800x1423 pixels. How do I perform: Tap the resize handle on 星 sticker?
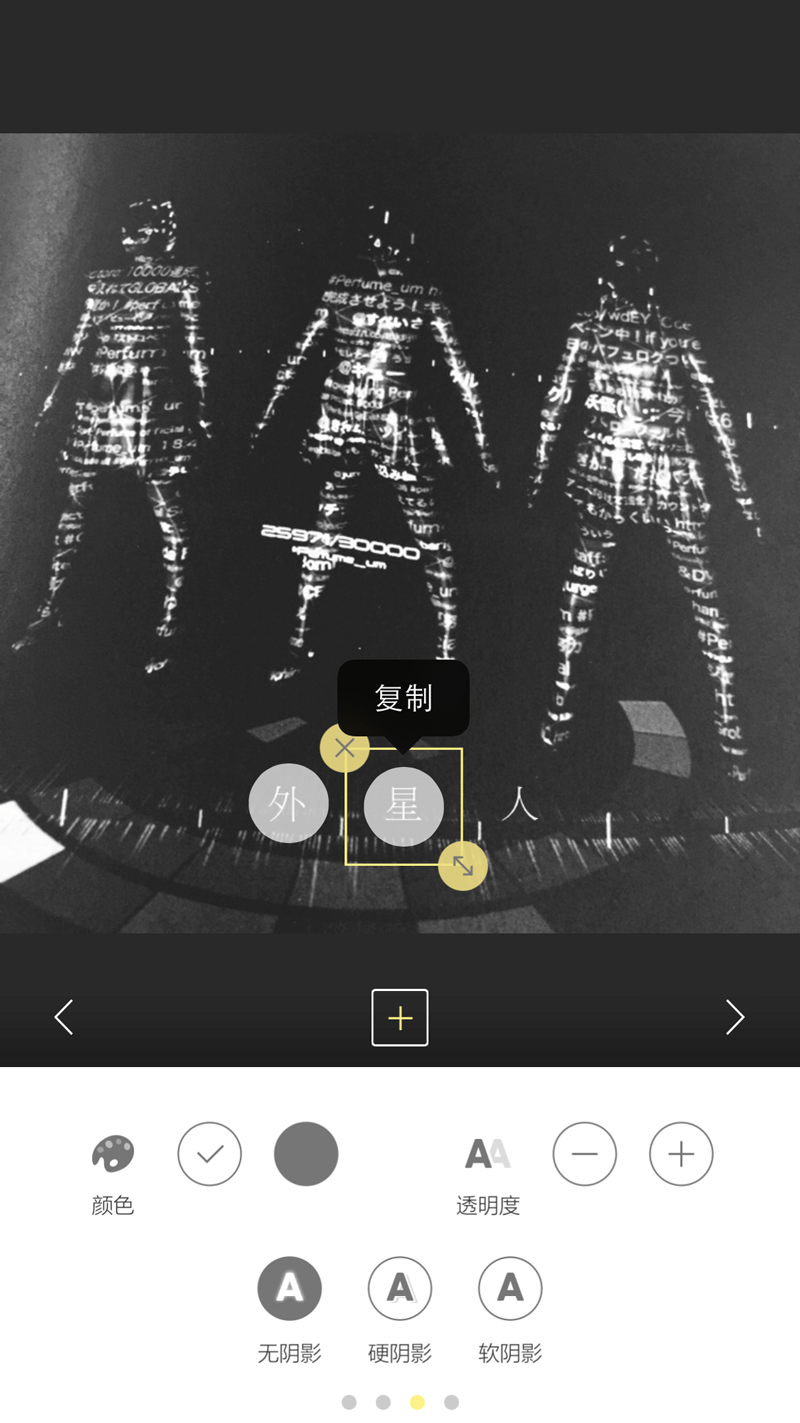click(463, 866)
